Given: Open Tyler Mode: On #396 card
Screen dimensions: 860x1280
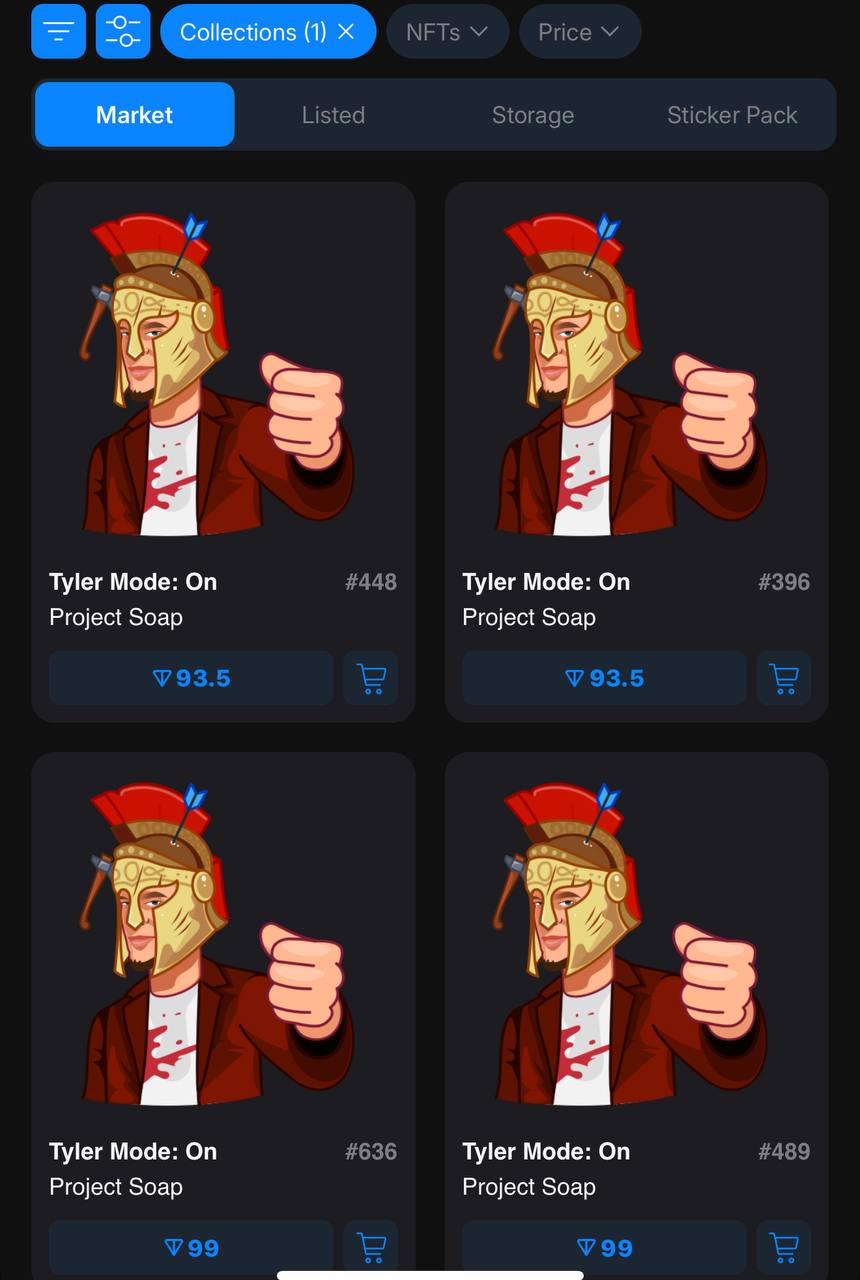Looking at the screenshot, I should pos(636,380).
